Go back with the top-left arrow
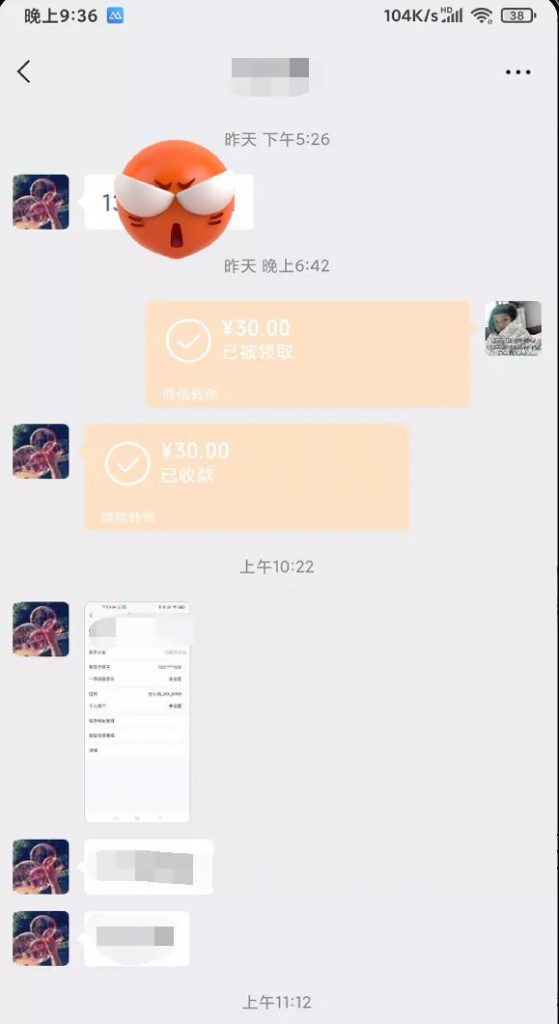559x1024 pixels. tap(24, 72)
